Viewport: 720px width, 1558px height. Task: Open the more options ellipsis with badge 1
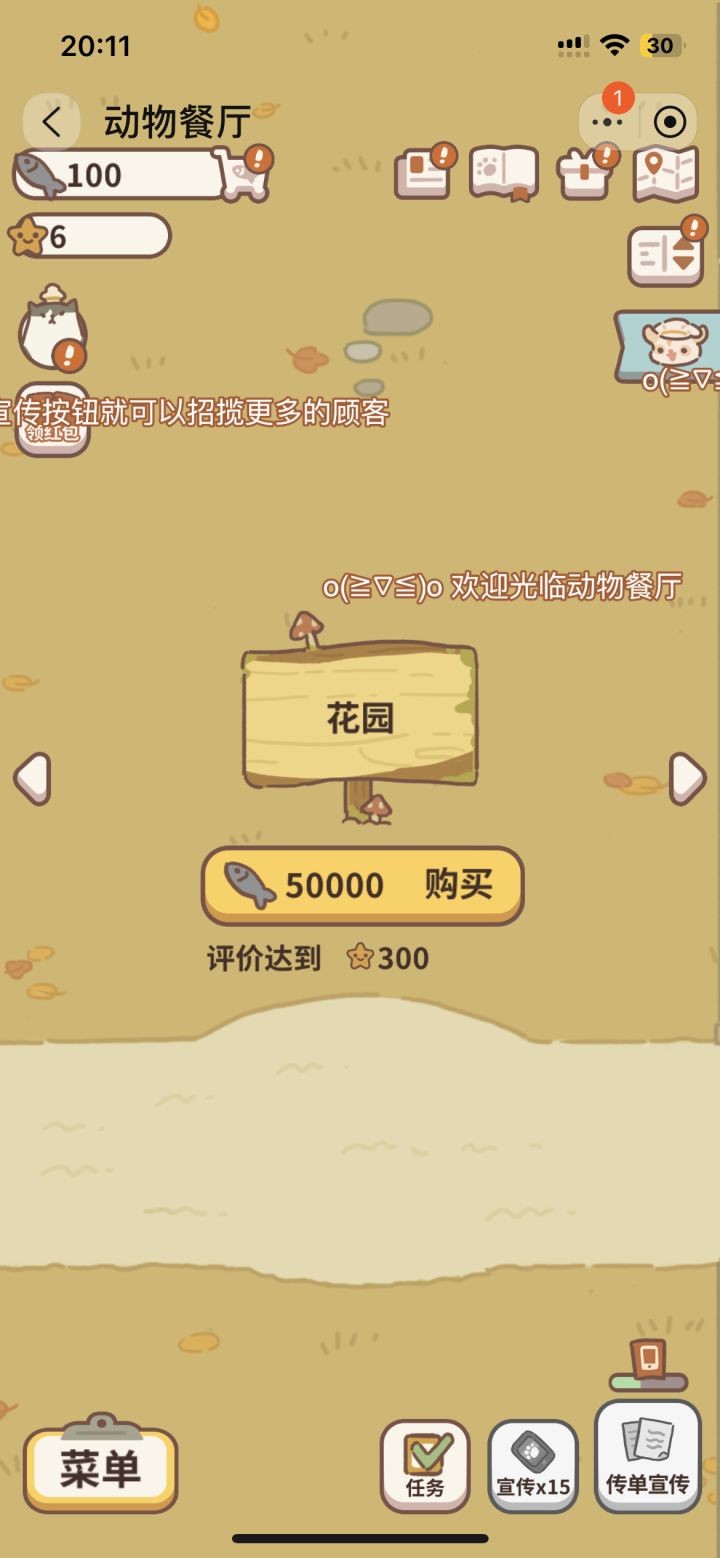pos(607,120)
